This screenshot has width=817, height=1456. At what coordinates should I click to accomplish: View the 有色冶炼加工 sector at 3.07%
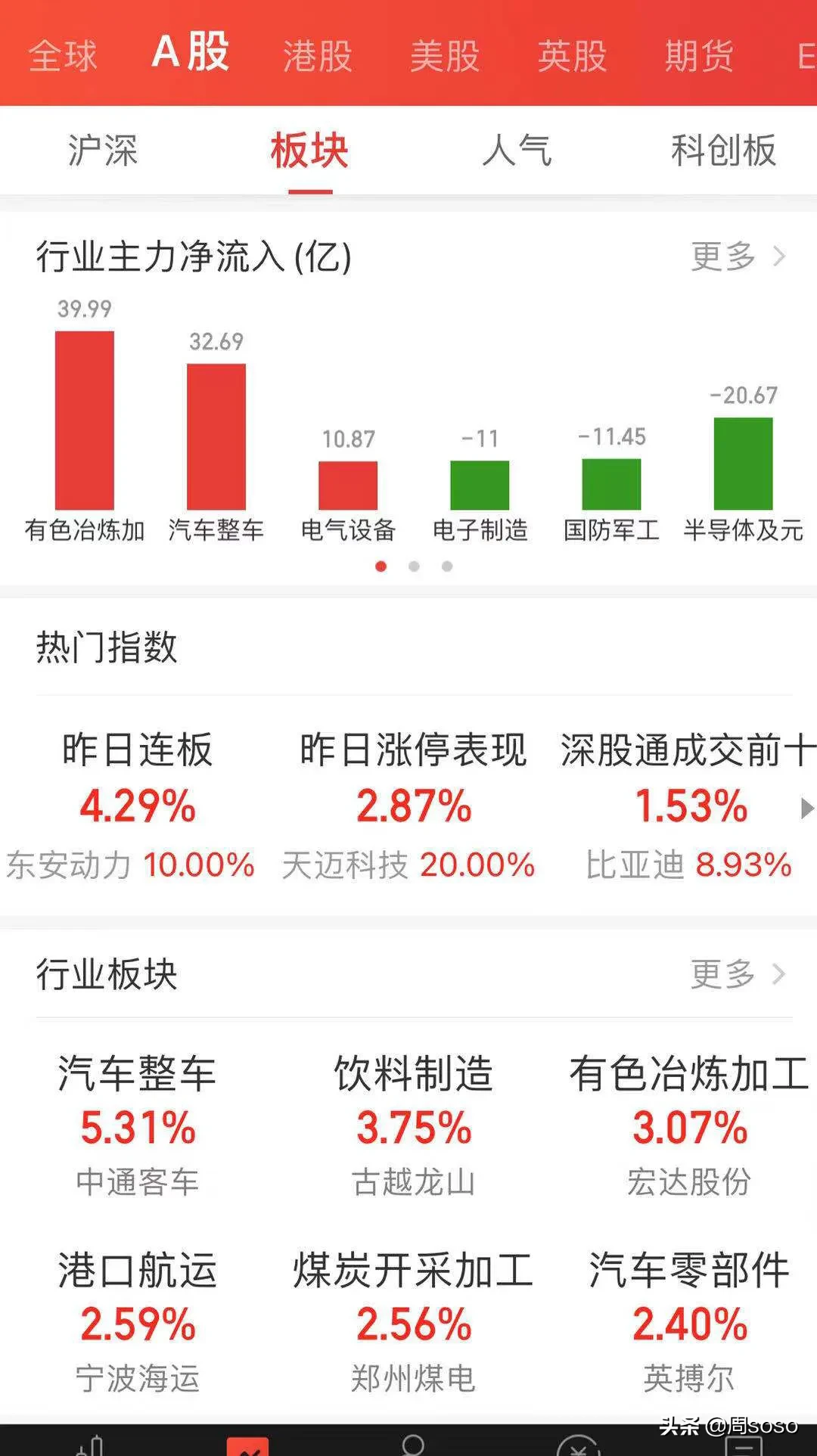689,1126
